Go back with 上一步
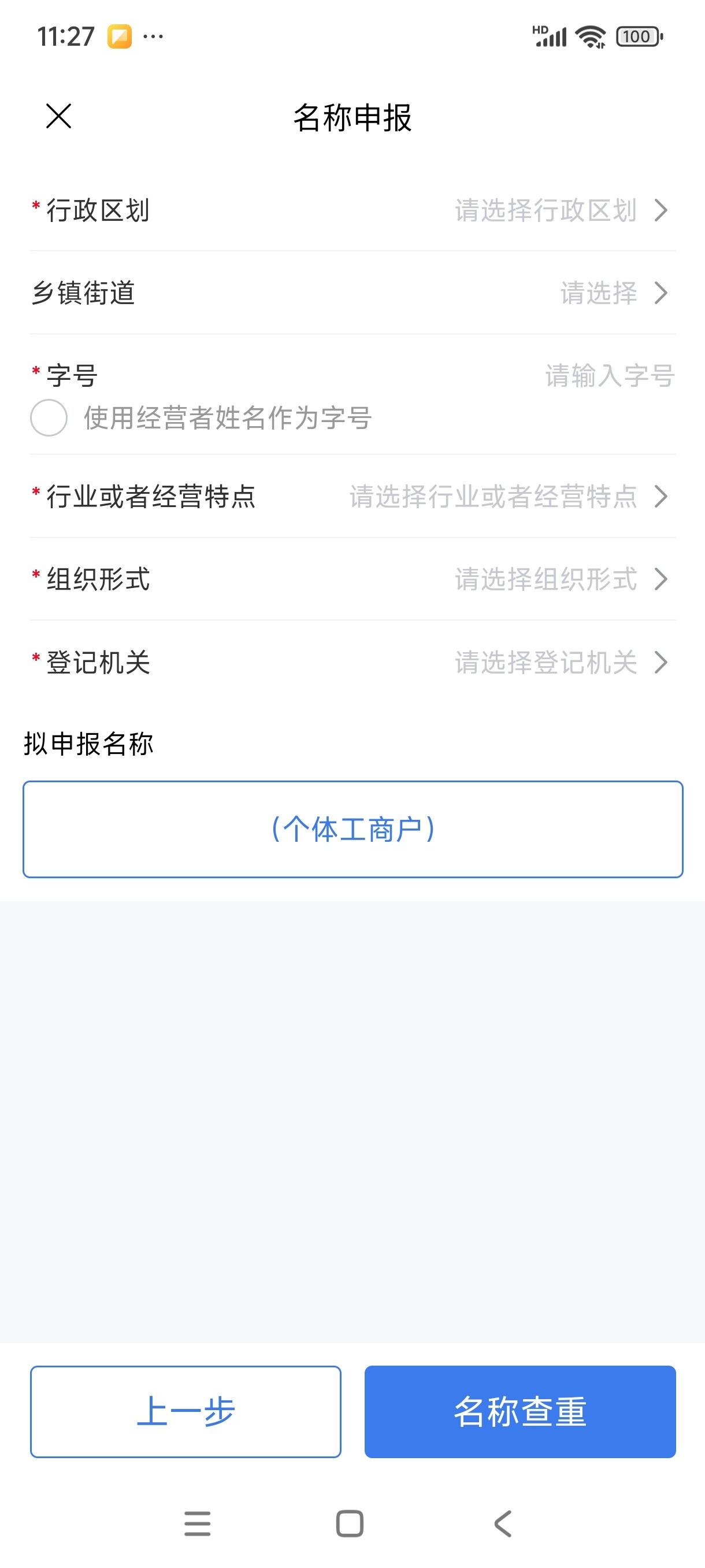This screenshot has width=705, height=1568. [x=185, y=1411]
